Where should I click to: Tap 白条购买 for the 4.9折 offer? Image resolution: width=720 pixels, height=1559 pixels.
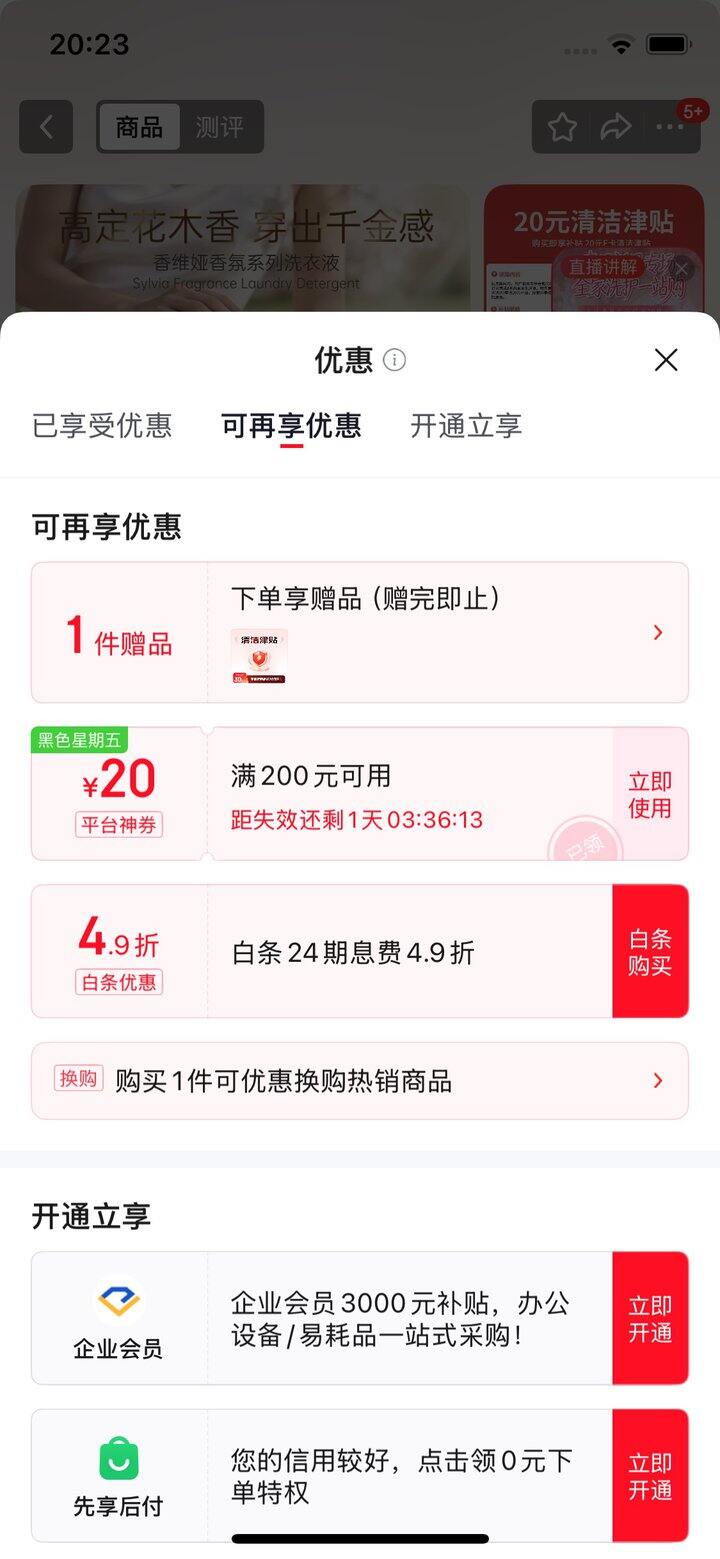(650, 951)
